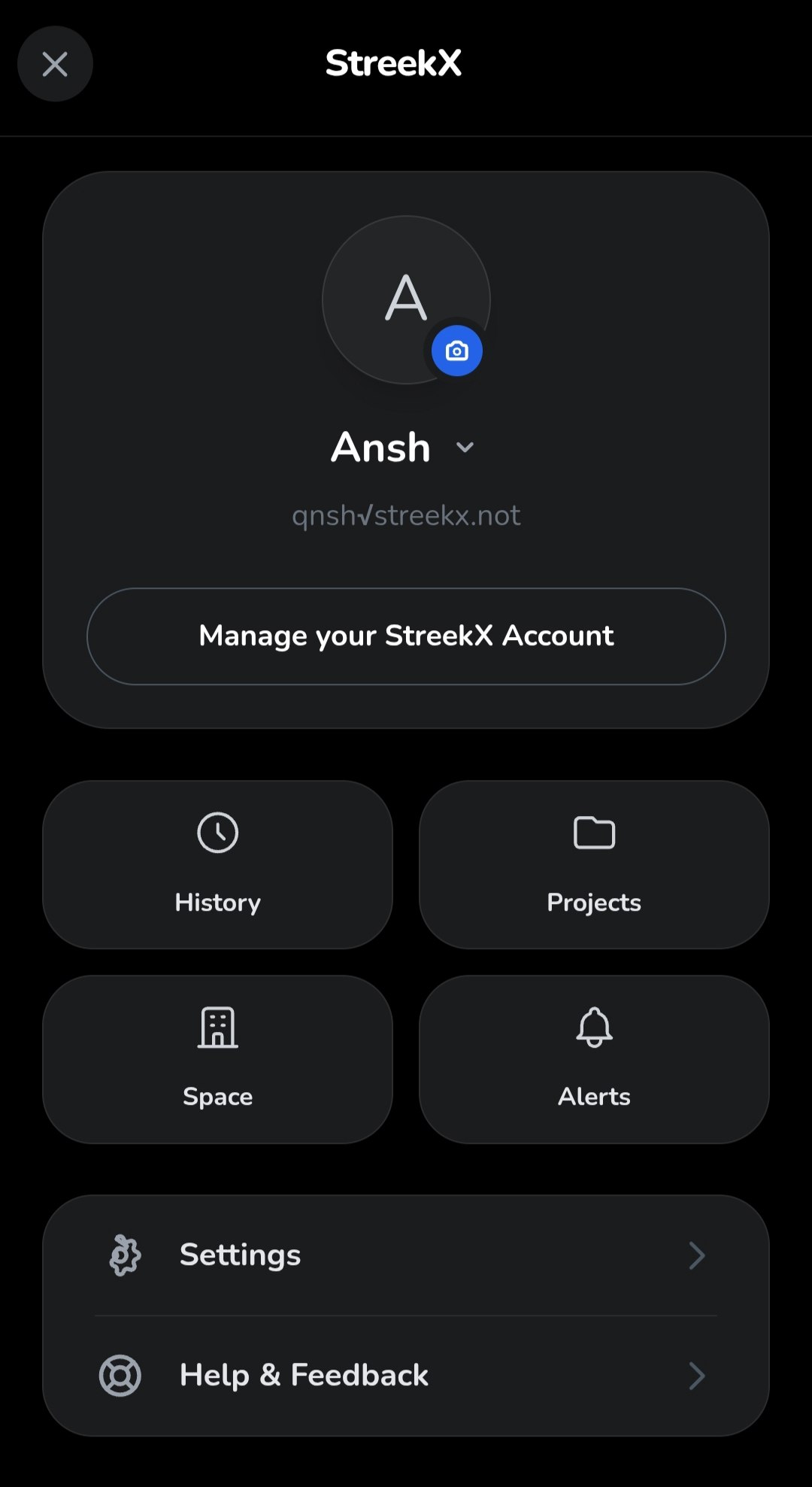Expand the Help & Feedback row chevron
Screen dimensions: 812x1487
(x=695, y=1376)
